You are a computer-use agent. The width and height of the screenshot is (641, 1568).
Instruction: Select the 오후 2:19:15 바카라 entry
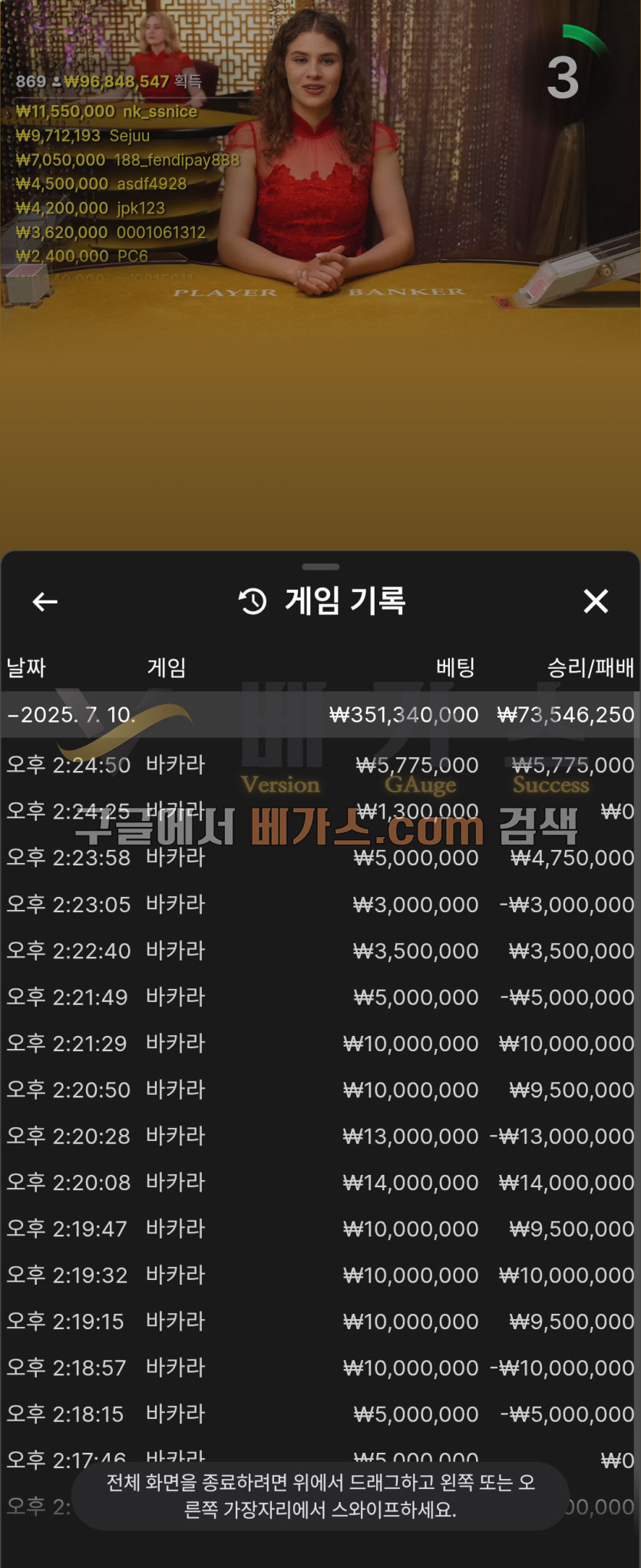pos(320,1322)
